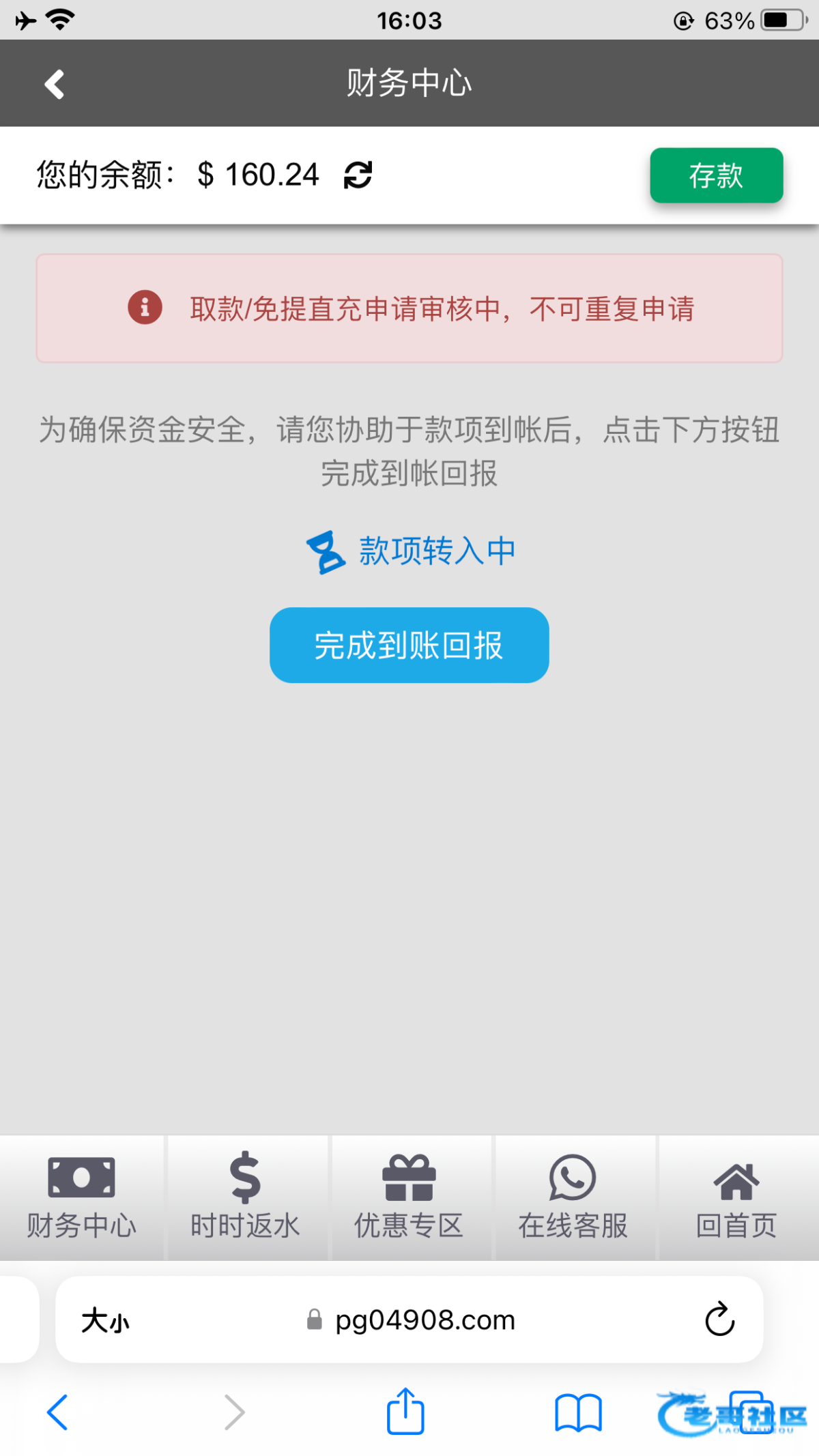Tap the pg04908.com address bar
Screen dimensions: 819x1456
tap(409, 1320)
